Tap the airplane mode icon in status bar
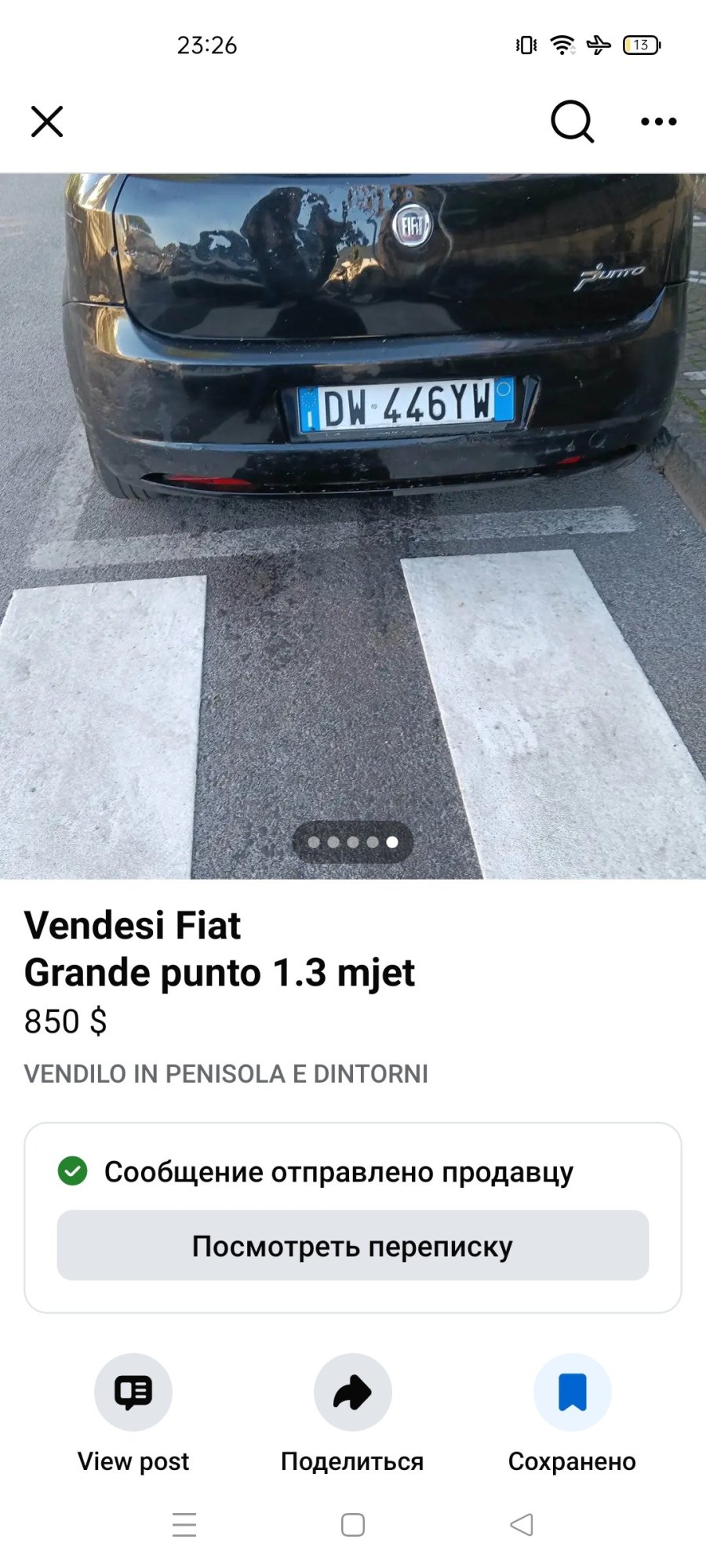This screenshot has height=1568, width=706. (598, 45)
